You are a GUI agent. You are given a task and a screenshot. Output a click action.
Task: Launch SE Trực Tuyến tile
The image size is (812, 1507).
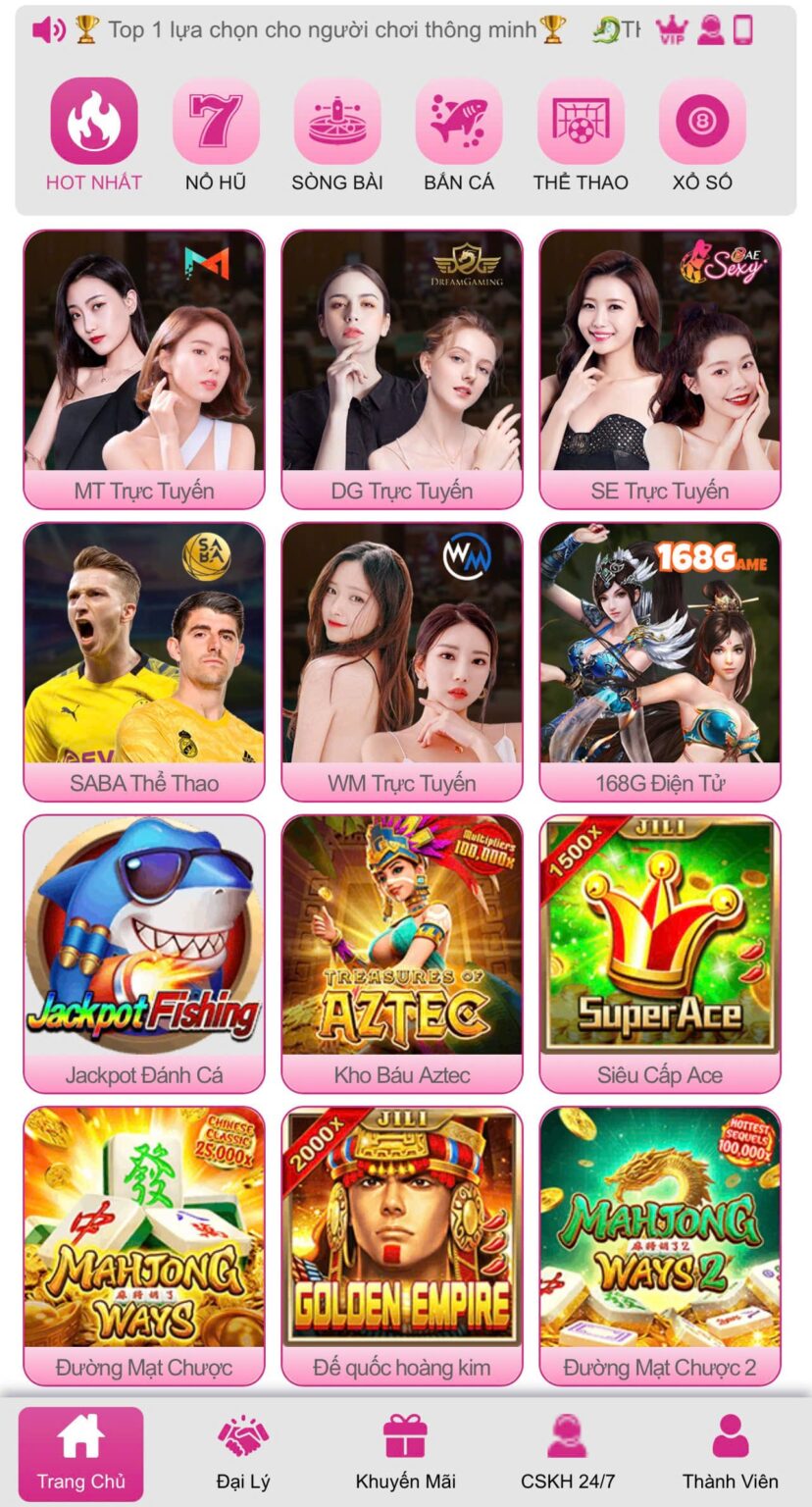(660, 368)
